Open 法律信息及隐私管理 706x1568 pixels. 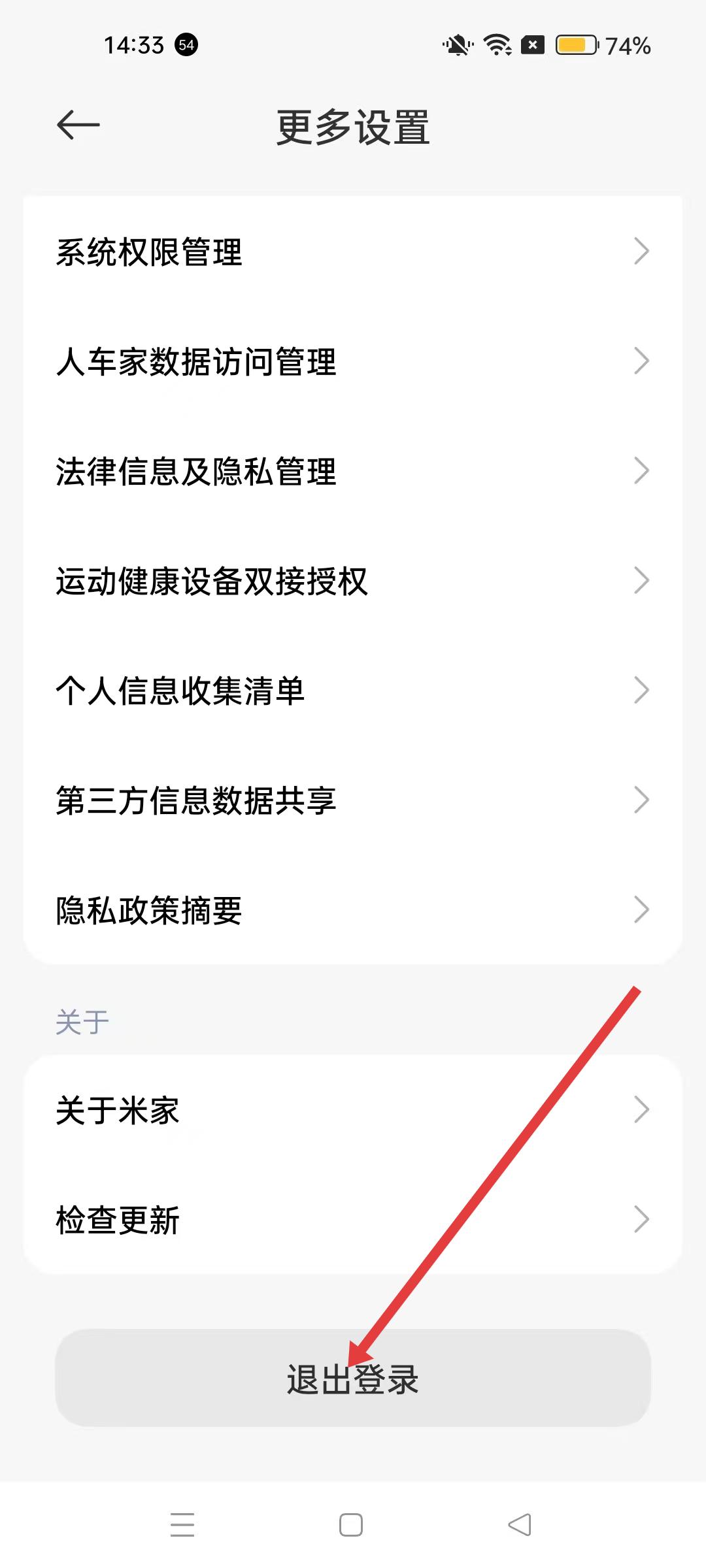coord(353,471)
